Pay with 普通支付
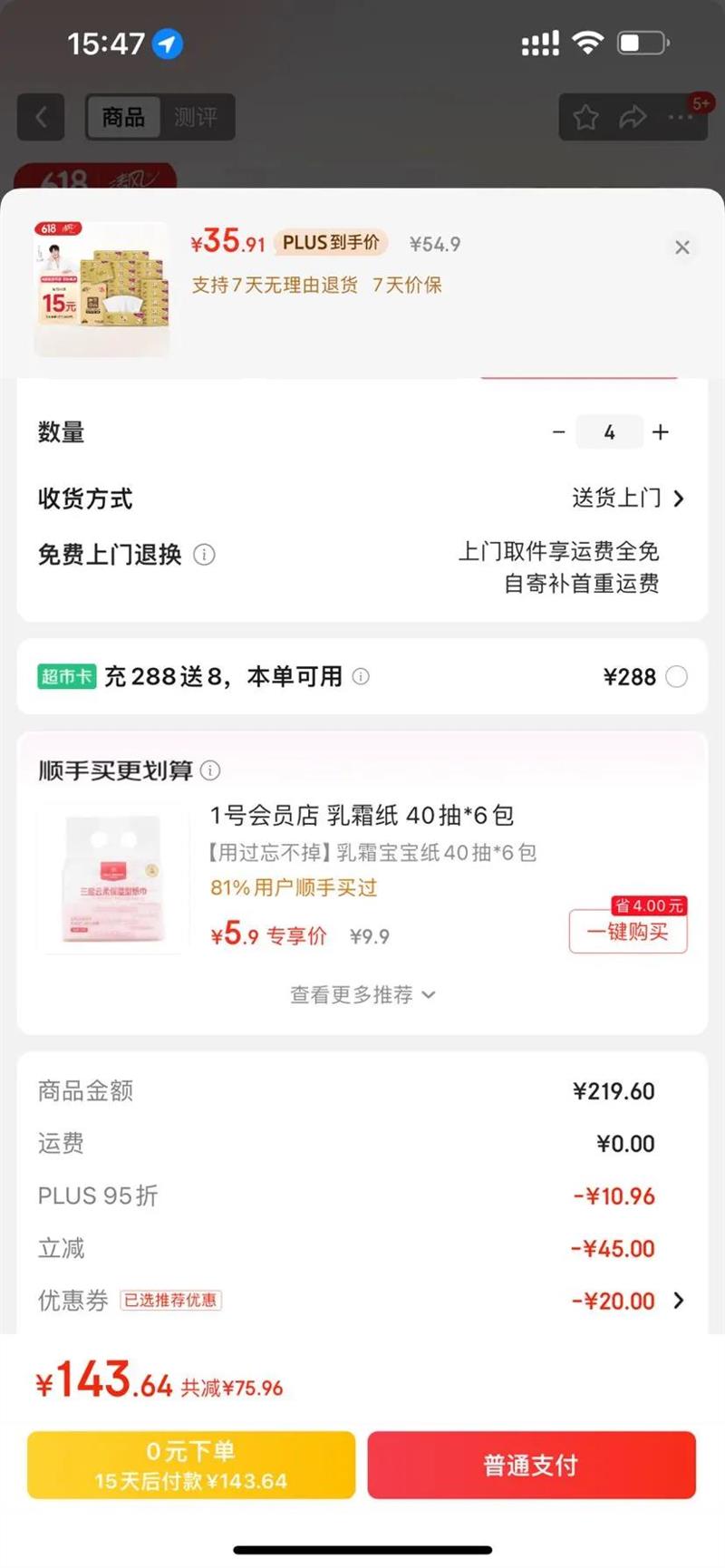Screen dimensions: 725x1568 531,1465
